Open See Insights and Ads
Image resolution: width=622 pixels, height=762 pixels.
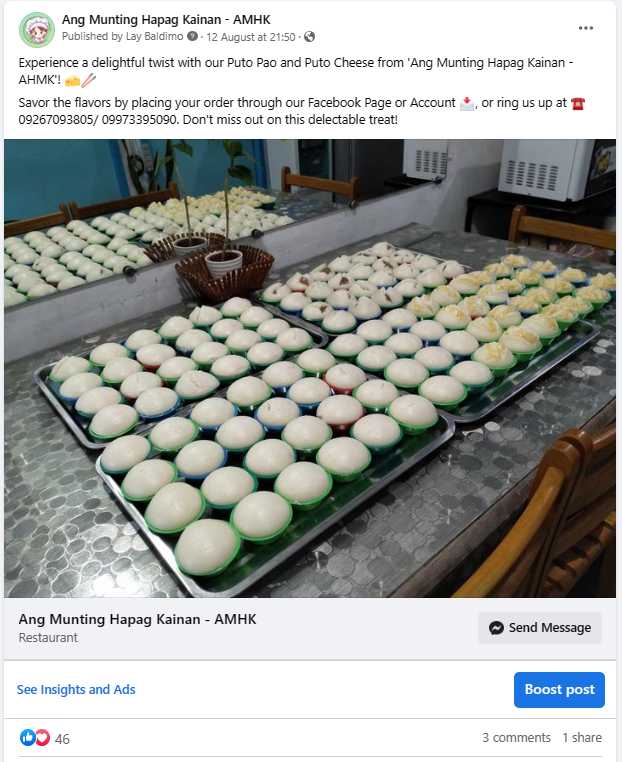click(x=76, y=690)
